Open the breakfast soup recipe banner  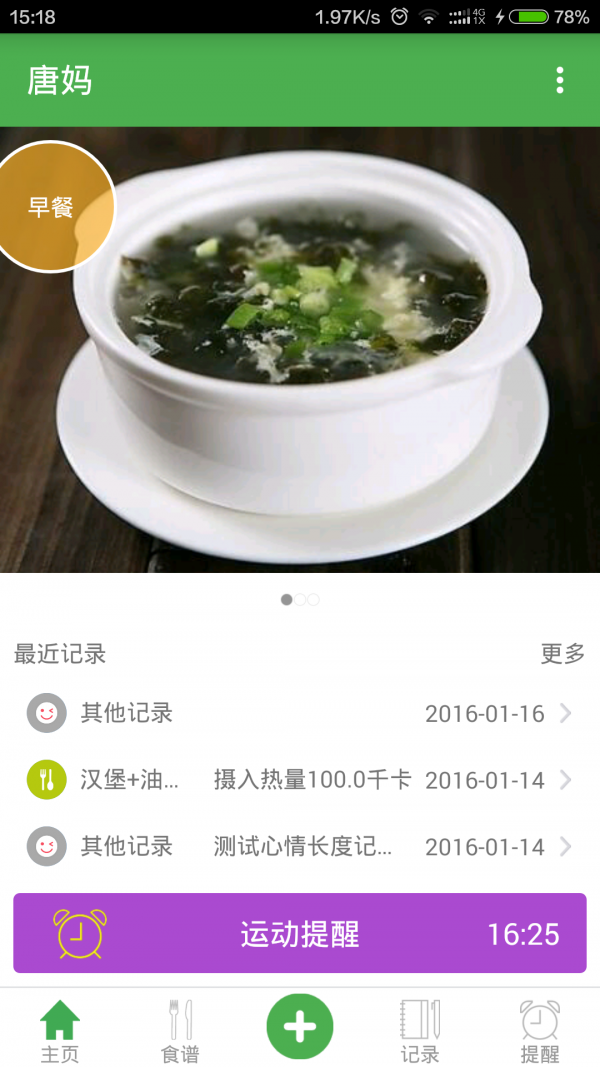(300, 350)
